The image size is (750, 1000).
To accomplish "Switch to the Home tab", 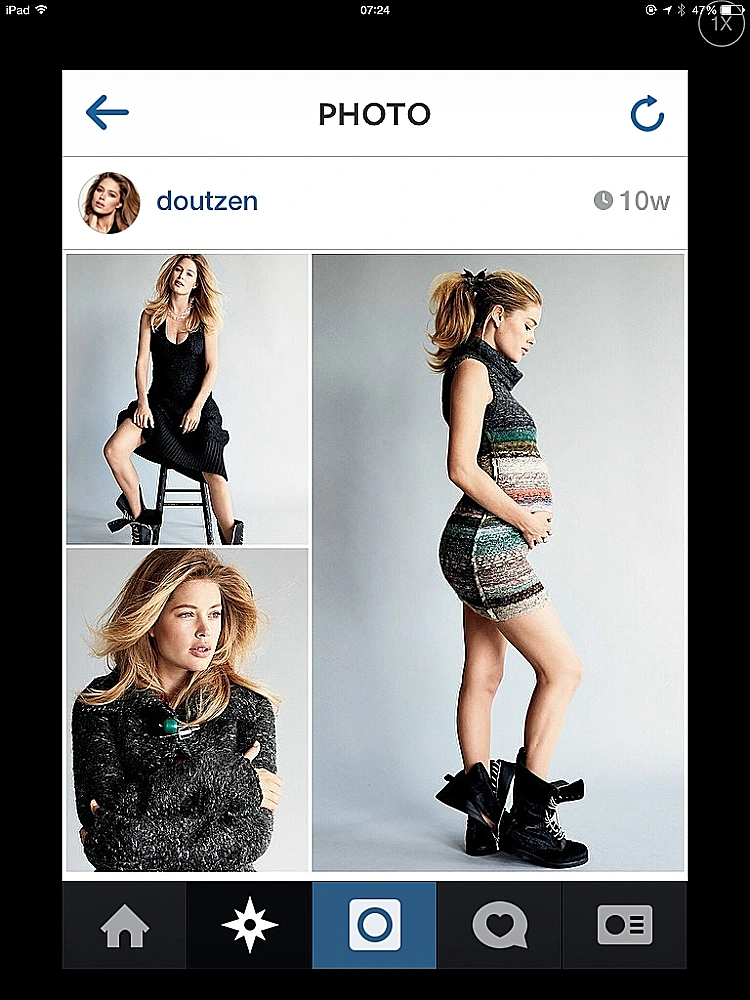I will [x=125, y=925].
